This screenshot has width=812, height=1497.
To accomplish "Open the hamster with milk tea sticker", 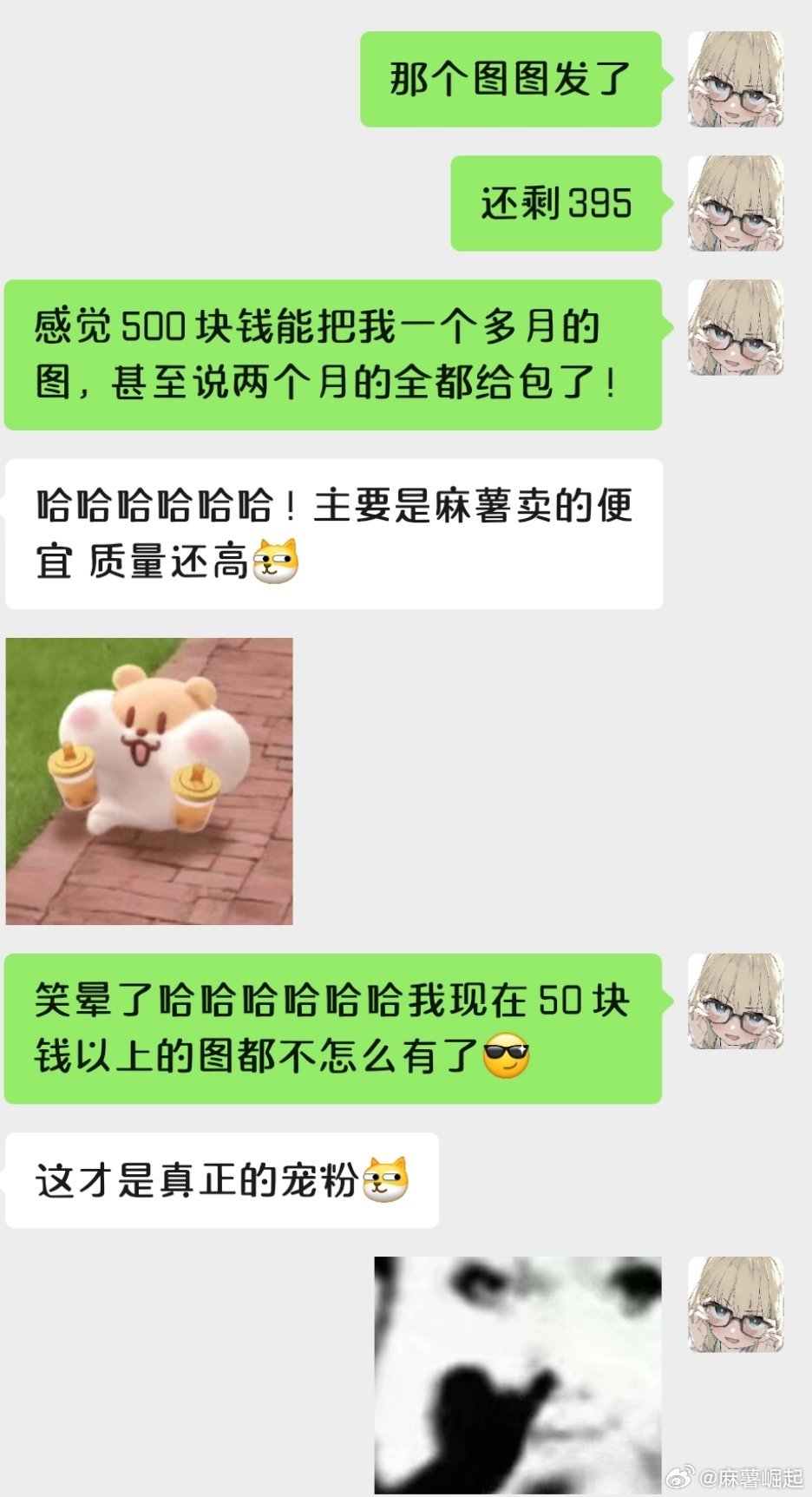I will click(149, 781).
